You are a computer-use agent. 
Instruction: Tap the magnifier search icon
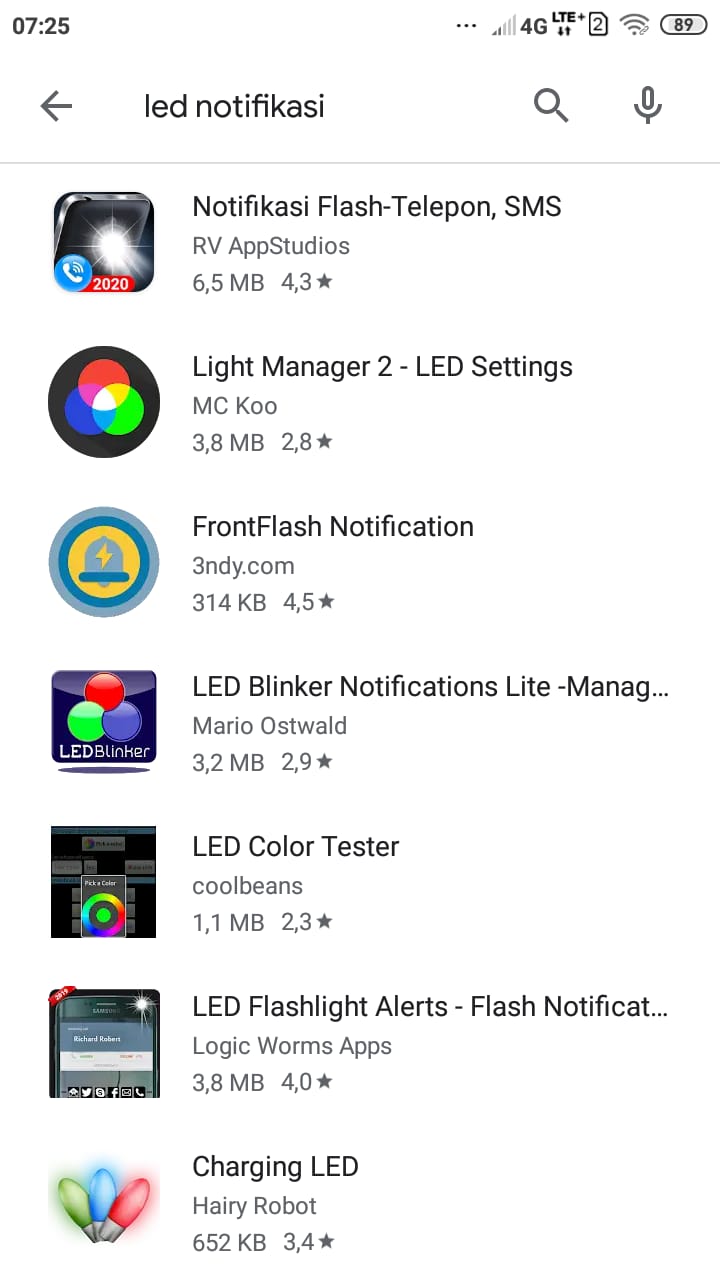[551, 105]
